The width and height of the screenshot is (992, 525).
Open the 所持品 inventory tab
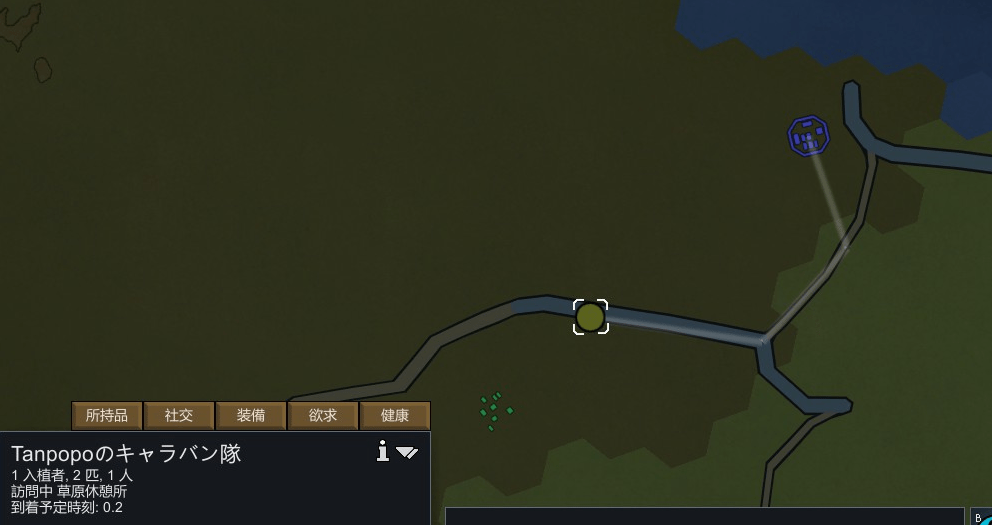(x=107, y=416)
